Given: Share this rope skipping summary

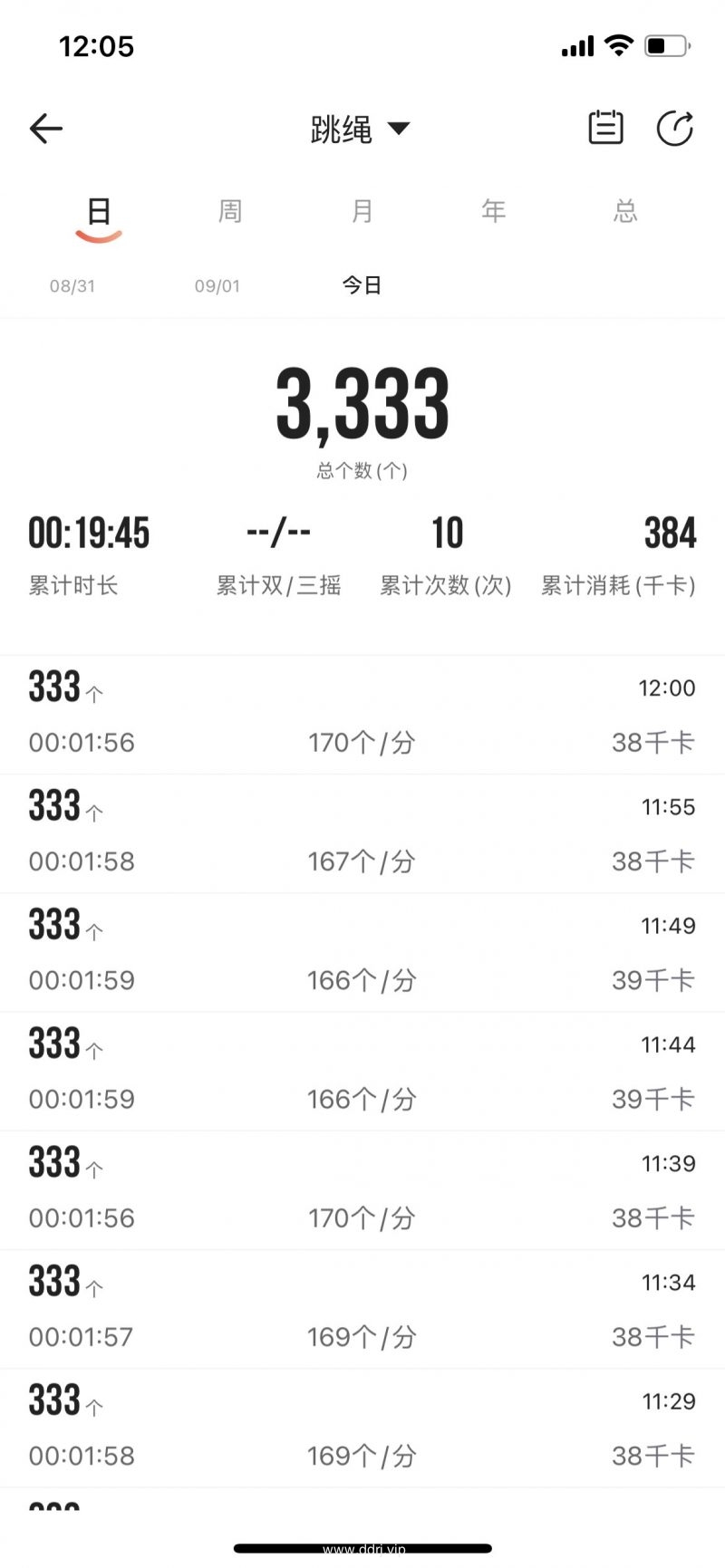Looking at the screenshot, I should [x=675, y=128].
